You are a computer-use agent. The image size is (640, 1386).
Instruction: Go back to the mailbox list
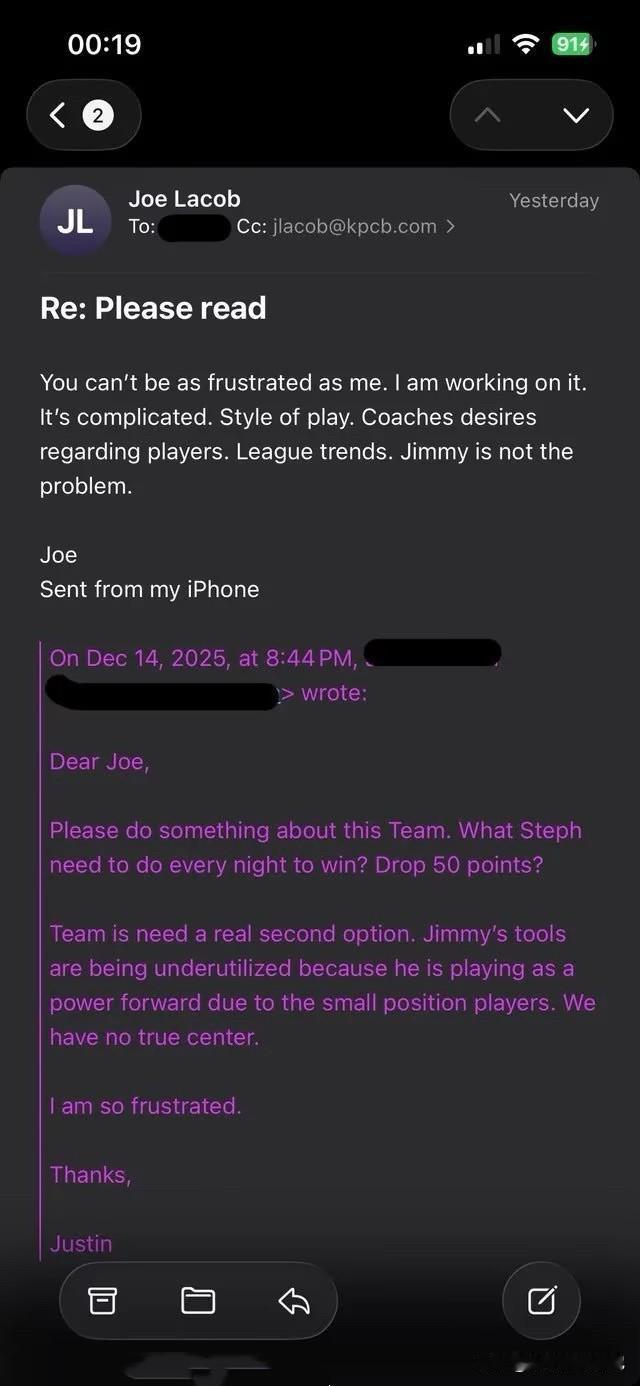pyautogui.click(x=83, y=115)
